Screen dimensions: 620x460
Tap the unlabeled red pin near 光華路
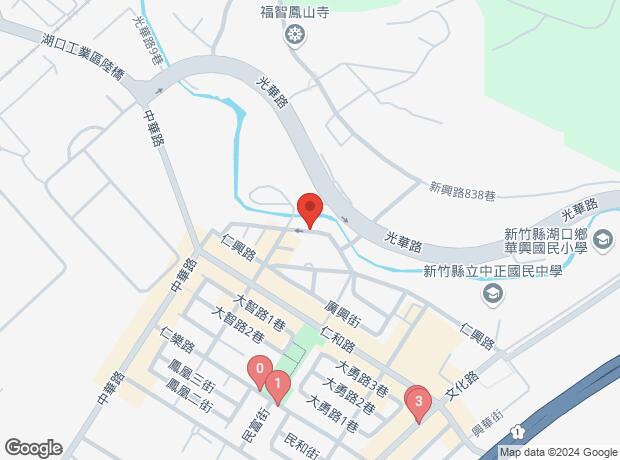tap(309, 209)
